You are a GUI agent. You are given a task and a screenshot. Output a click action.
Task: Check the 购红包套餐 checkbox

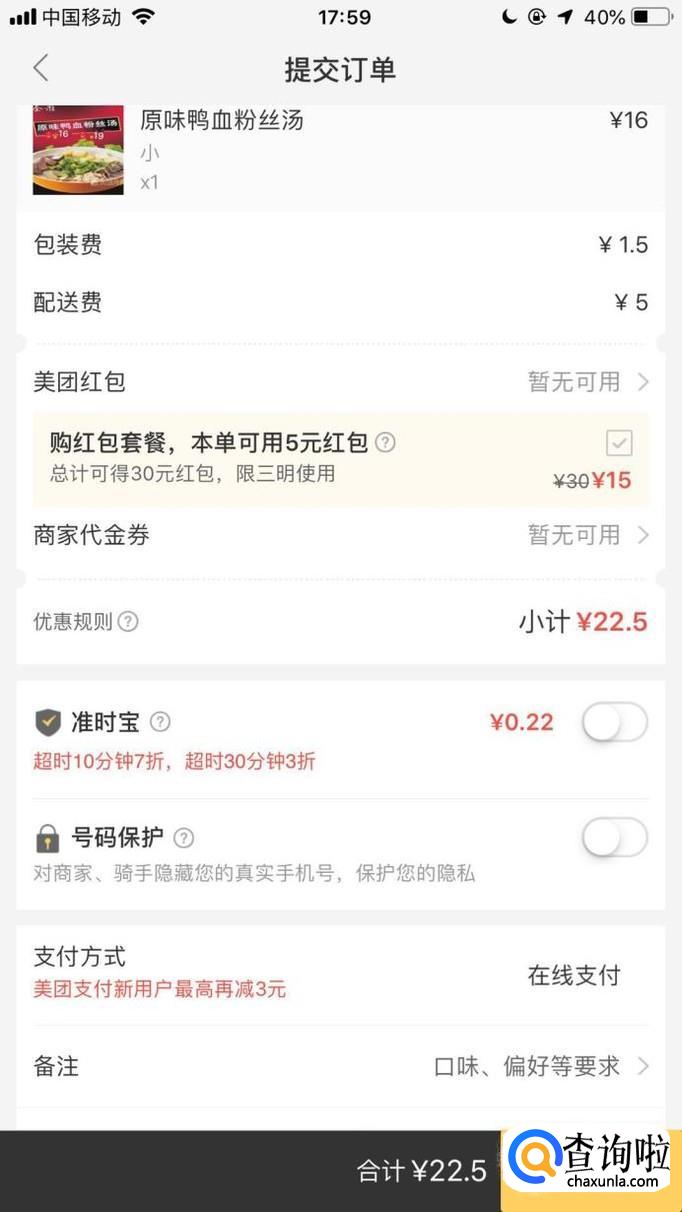point(619,443)
